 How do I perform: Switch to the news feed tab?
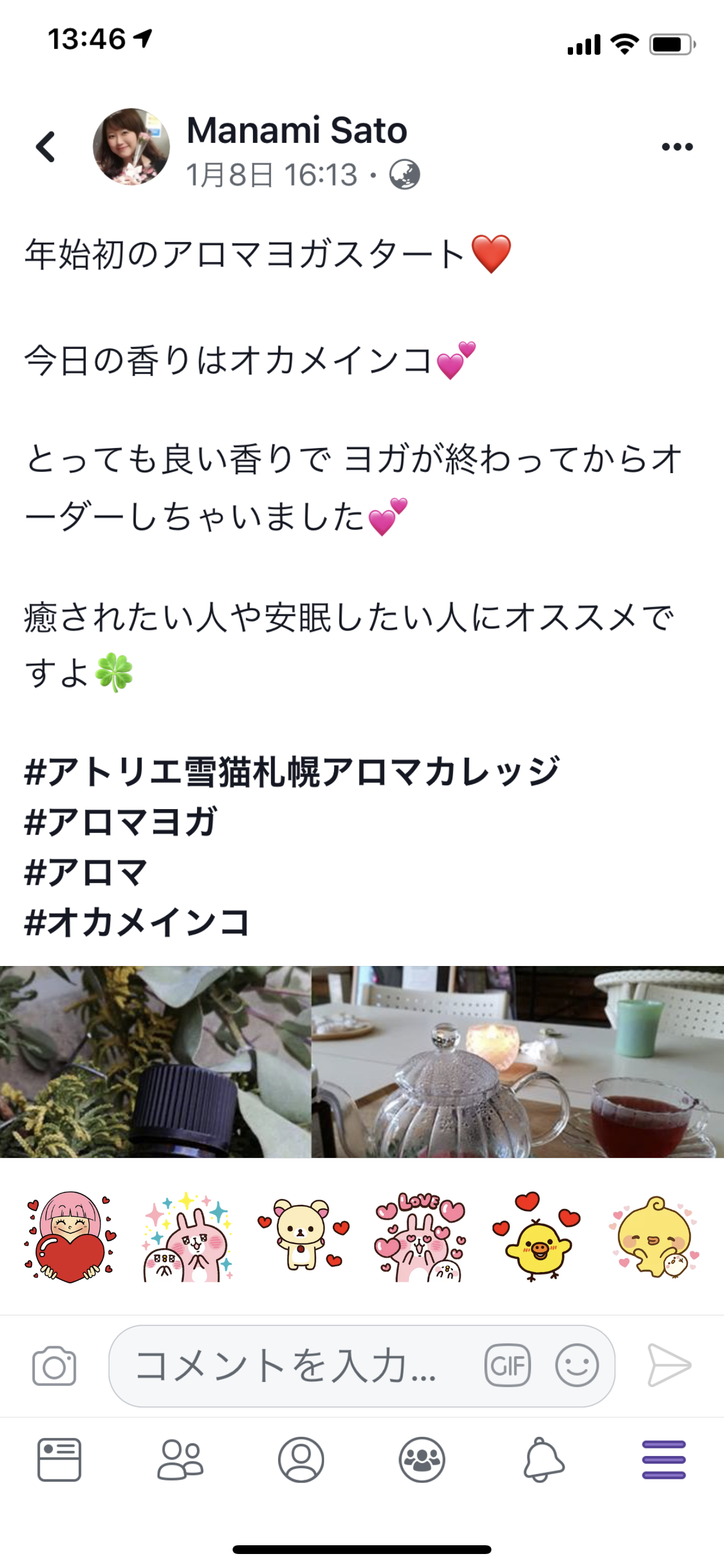(x=59, y=1459)
